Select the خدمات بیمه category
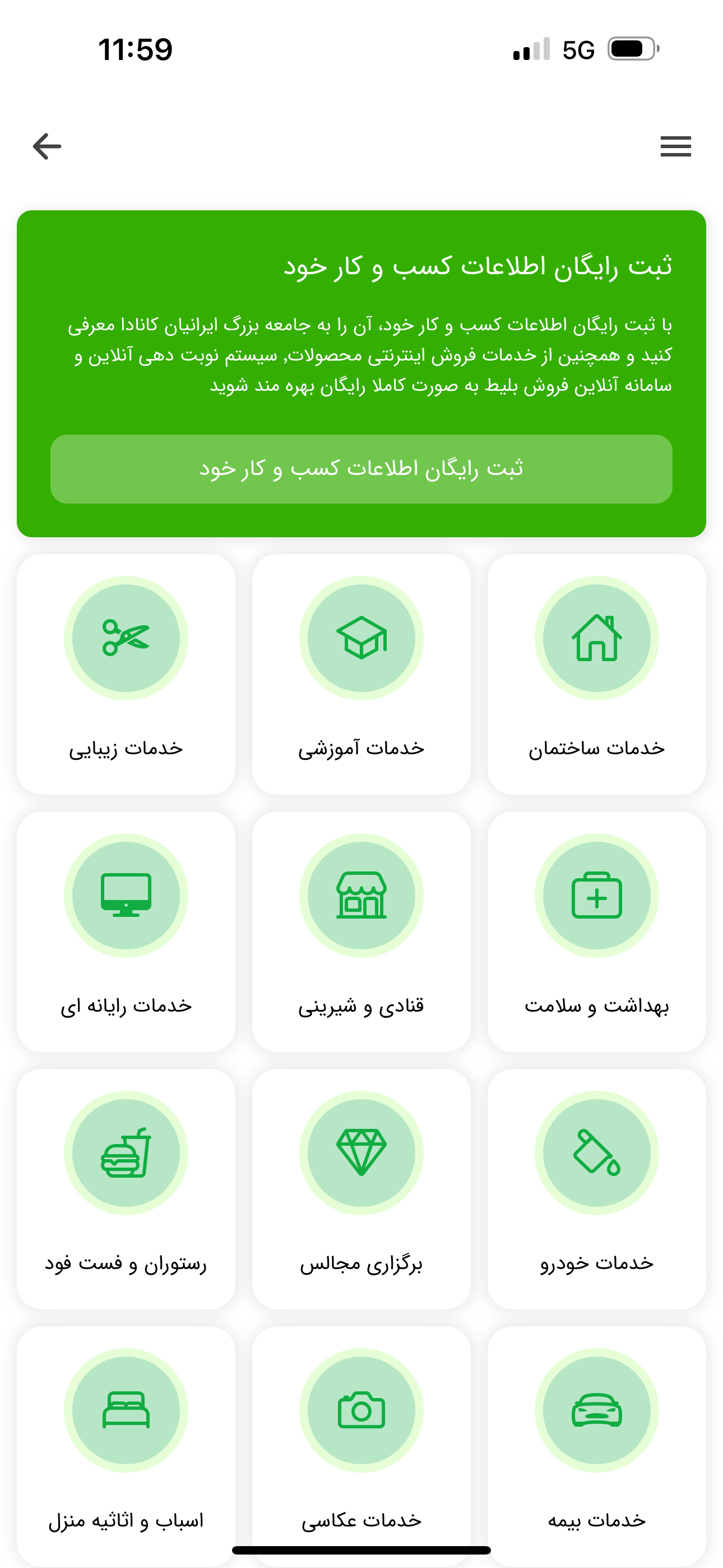The height and width of the screenshot is (1568, 723). [x=596, y=1442]
